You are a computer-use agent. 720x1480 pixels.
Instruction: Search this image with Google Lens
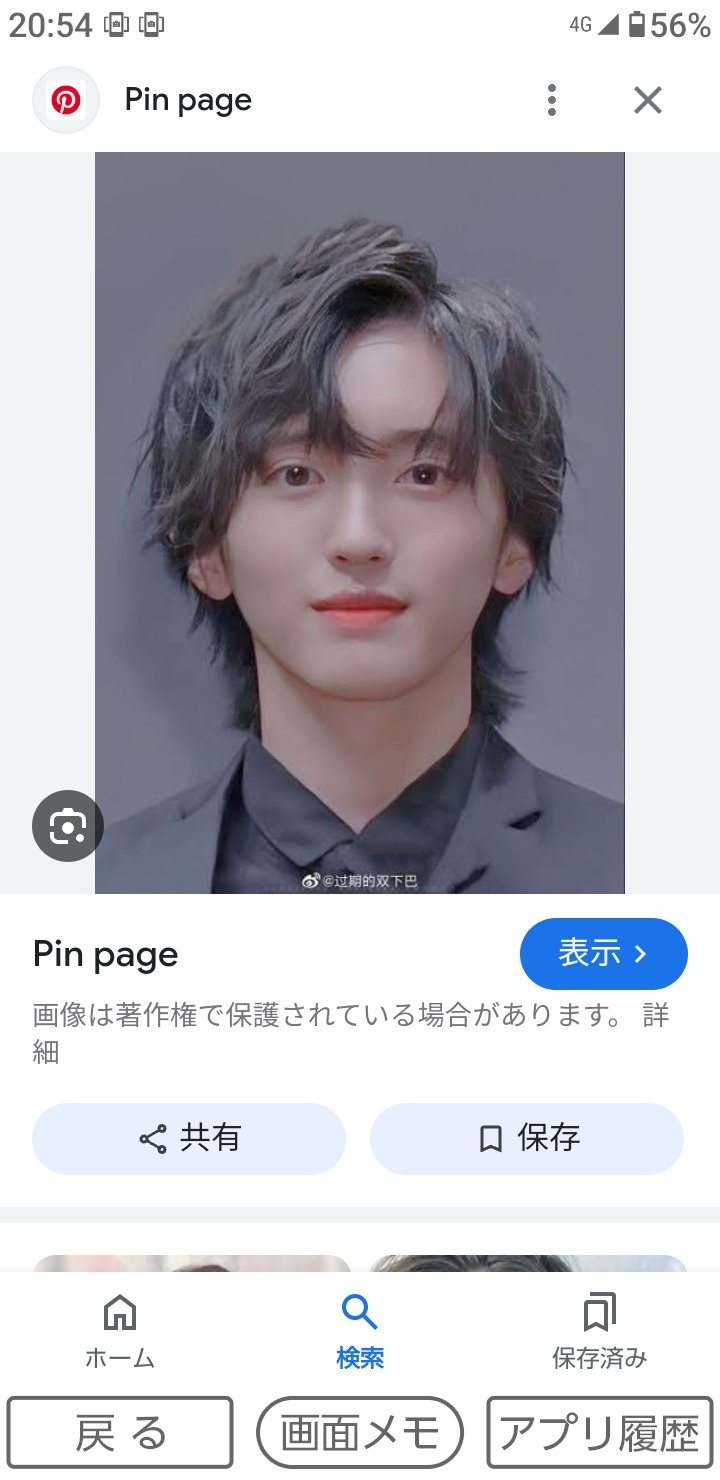click(x=68, y=826)
